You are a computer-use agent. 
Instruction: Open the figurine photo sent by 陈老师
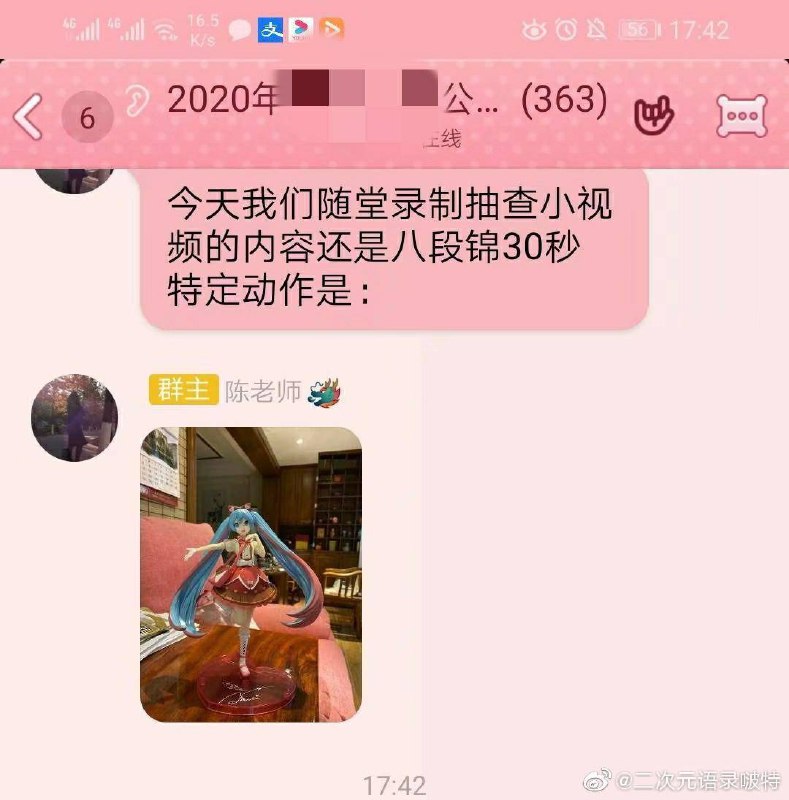coord(250,574)
